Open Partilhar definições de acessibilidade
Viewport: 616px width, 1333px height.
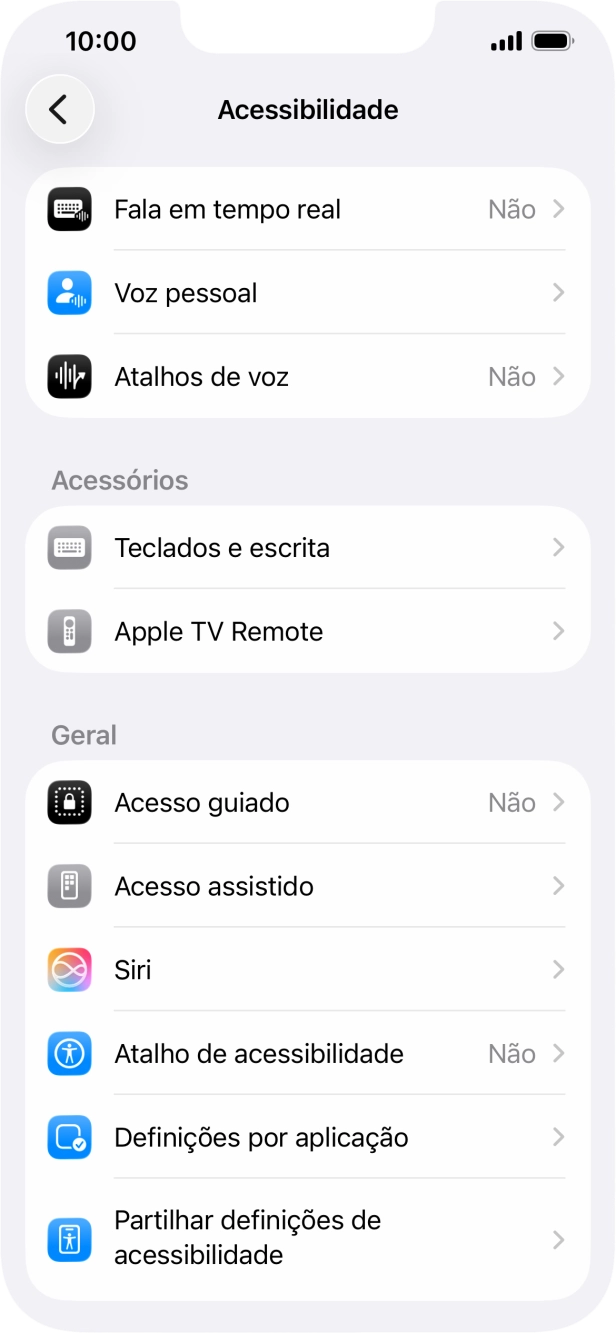click(307, 1238)
